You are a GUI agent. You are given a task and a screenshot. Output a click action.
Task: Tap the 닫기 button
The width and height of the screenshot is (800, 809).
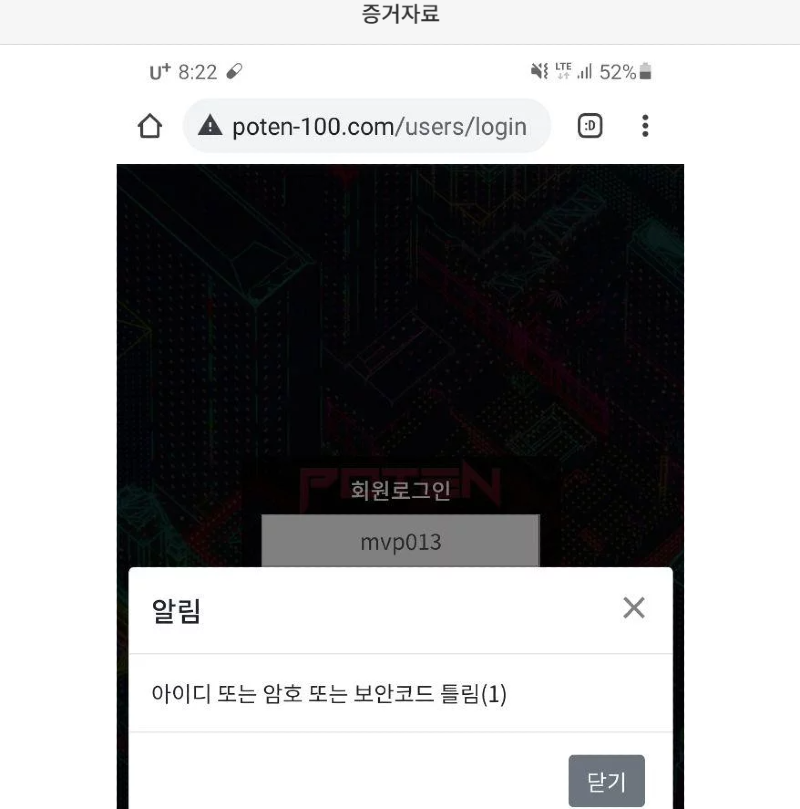point(606,781)
